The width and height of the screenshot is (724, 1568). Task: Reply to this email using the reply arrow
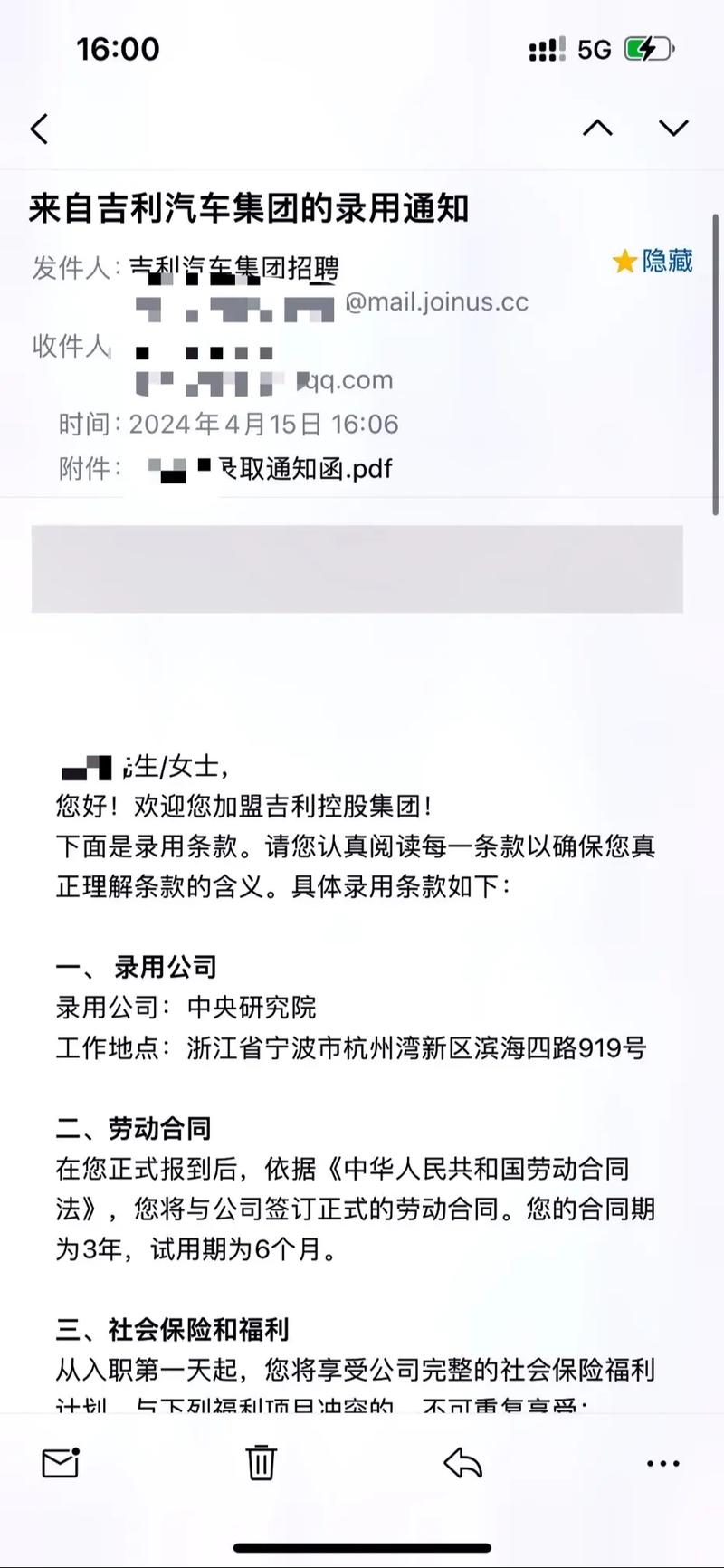click(x=463, y=1461)
